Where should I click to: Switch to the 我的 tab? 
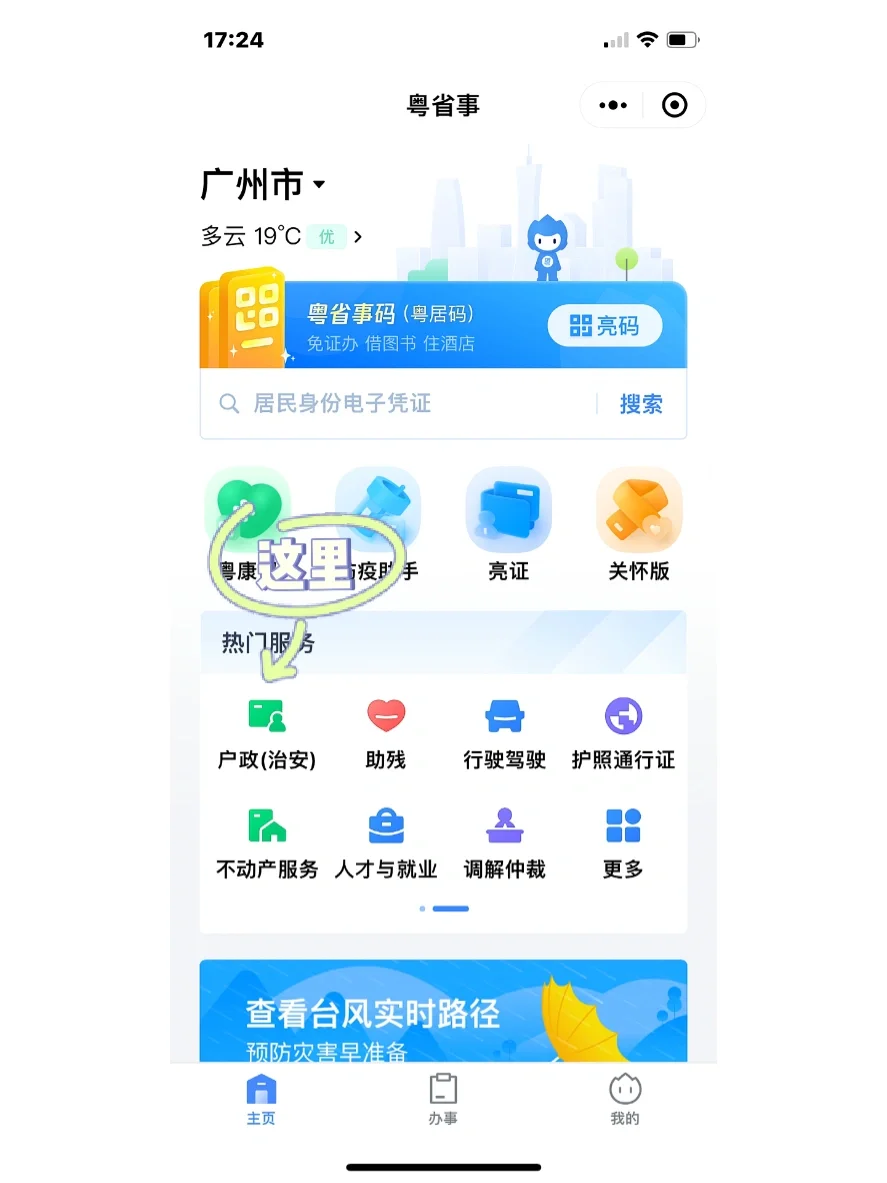tap(625, 1099)
